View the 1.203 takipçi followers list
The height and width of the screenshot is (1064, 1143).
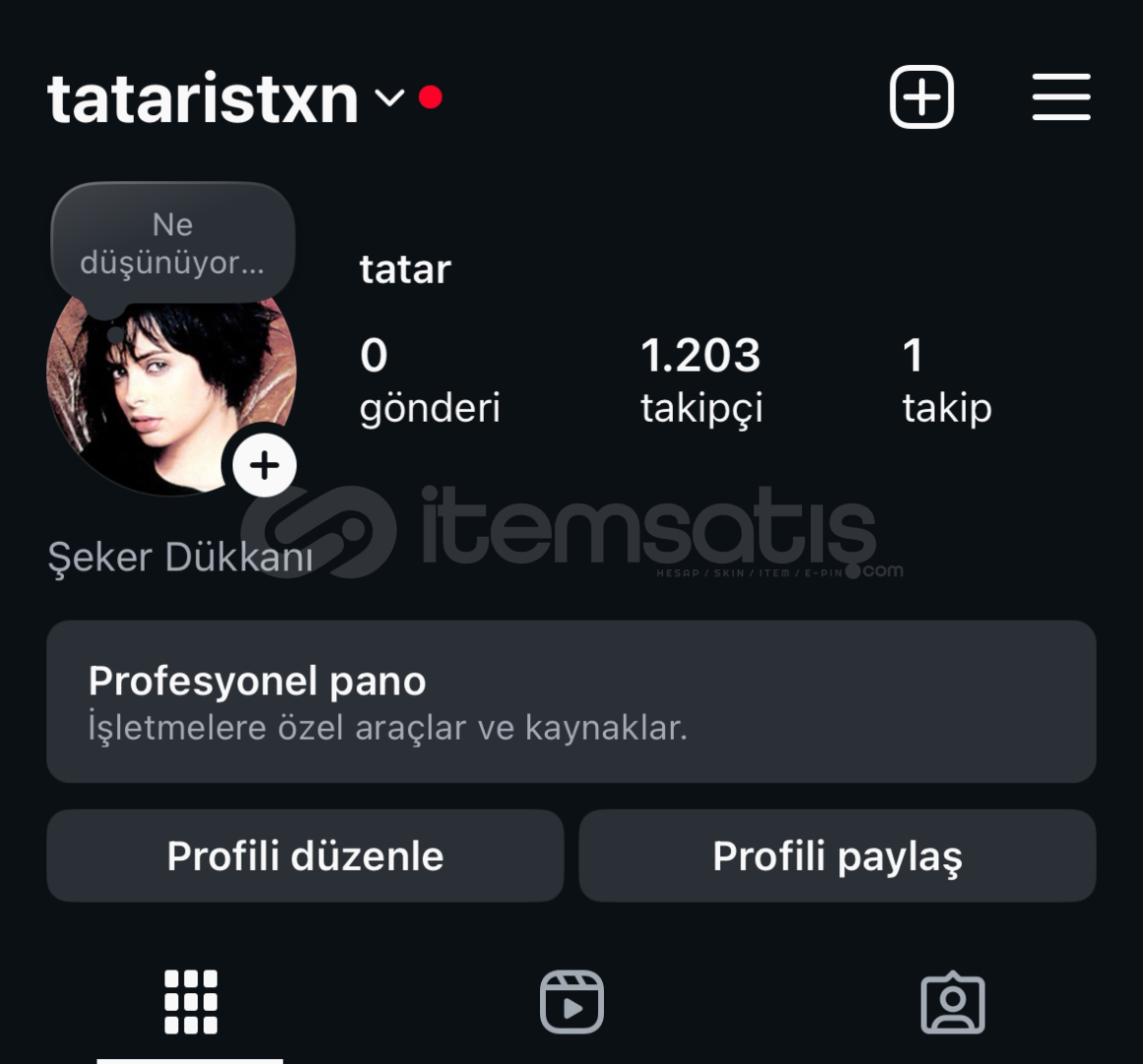coord(701,380)
